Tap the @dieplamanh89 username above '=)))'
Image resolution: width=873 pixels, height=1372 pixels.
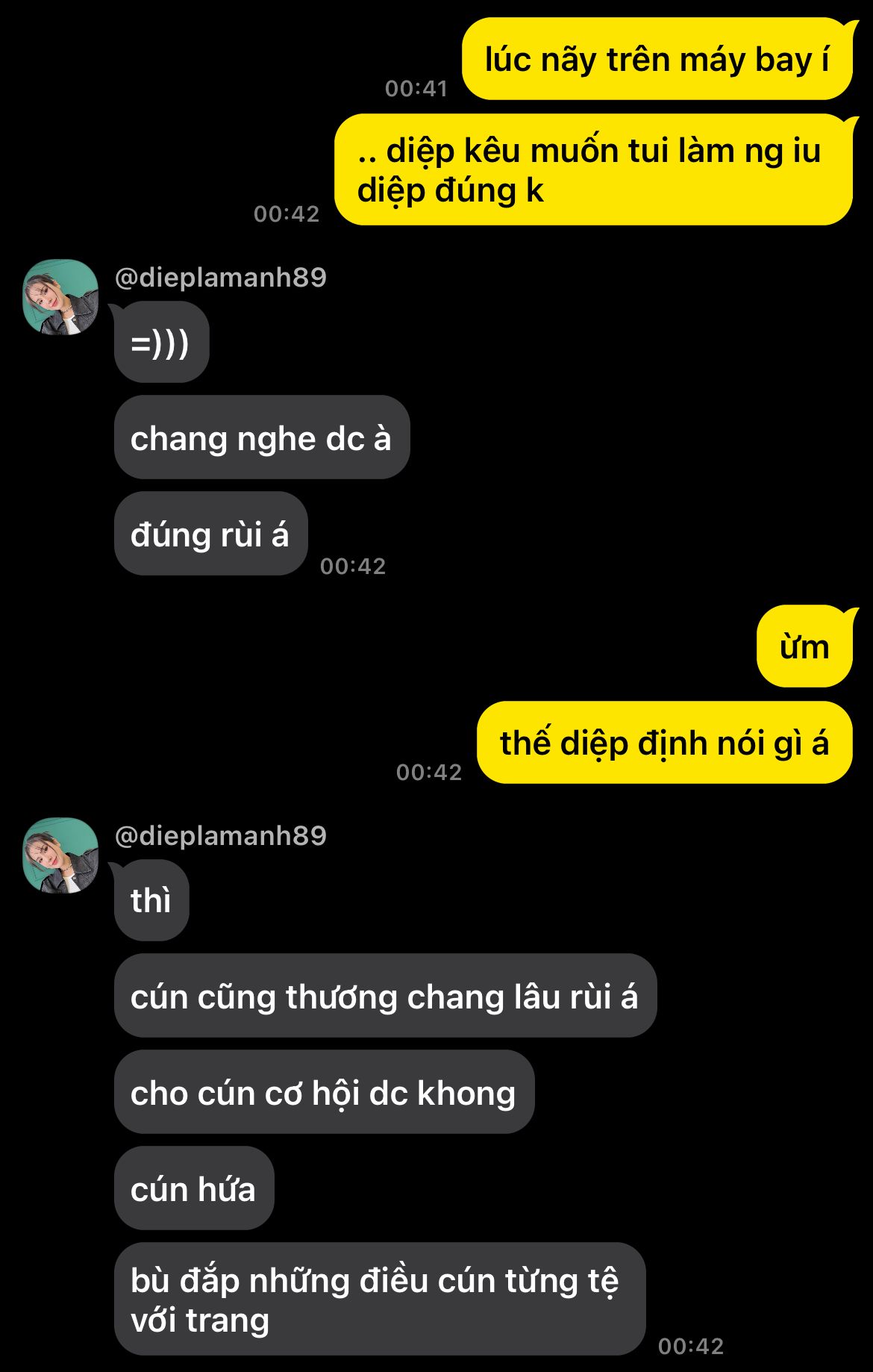coord(221,278)
